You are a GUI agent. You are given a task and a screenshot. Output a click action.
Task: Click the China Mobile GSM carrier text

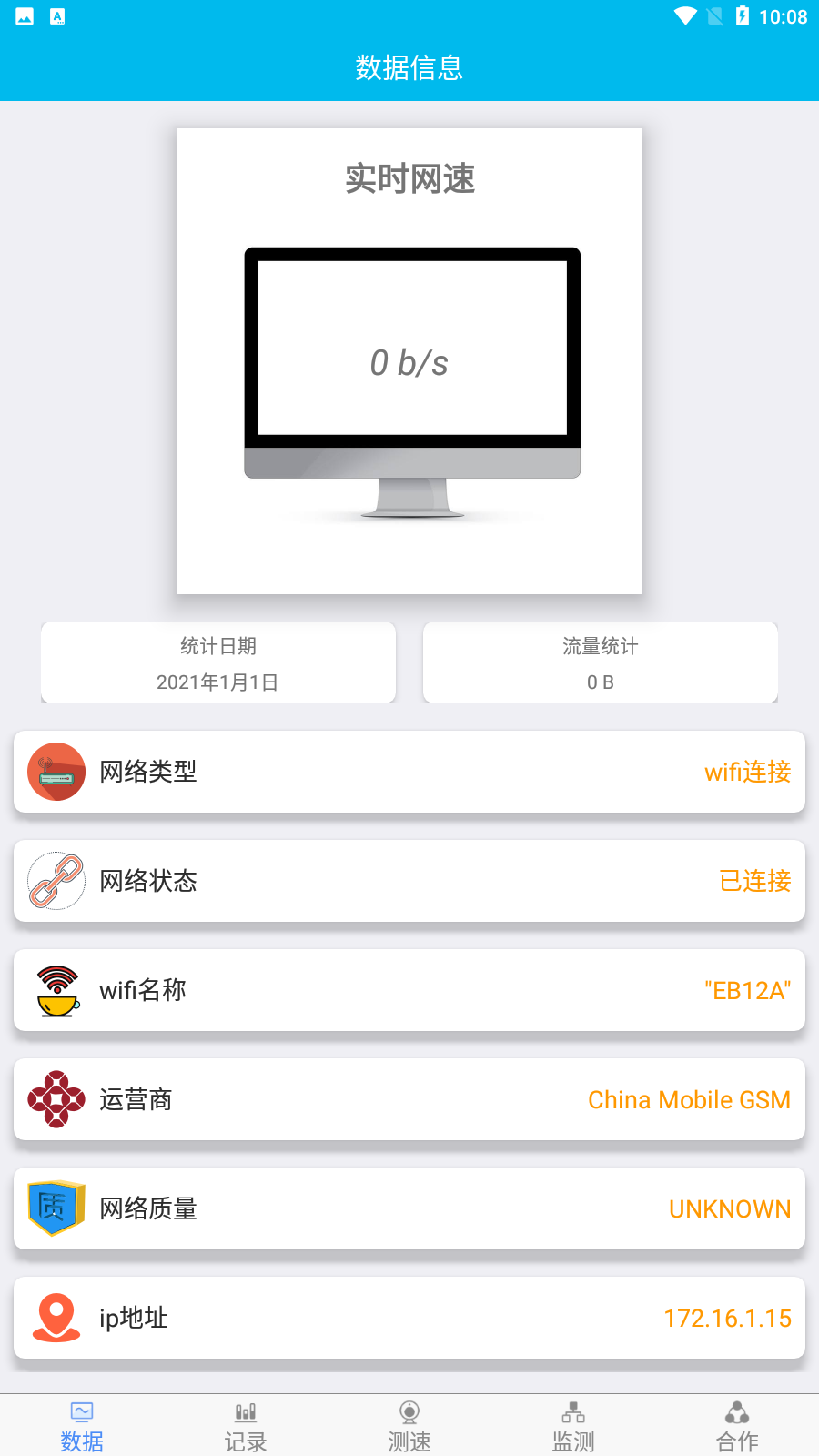coord(689,1099)
